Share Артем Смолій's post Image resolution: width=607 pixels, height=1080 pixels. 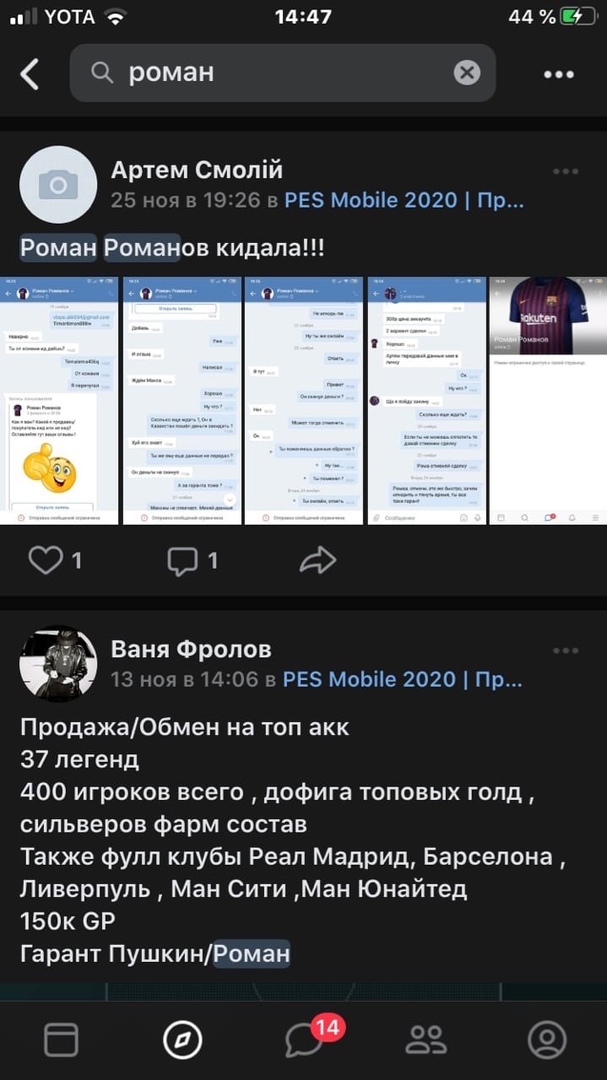(318, 561)
